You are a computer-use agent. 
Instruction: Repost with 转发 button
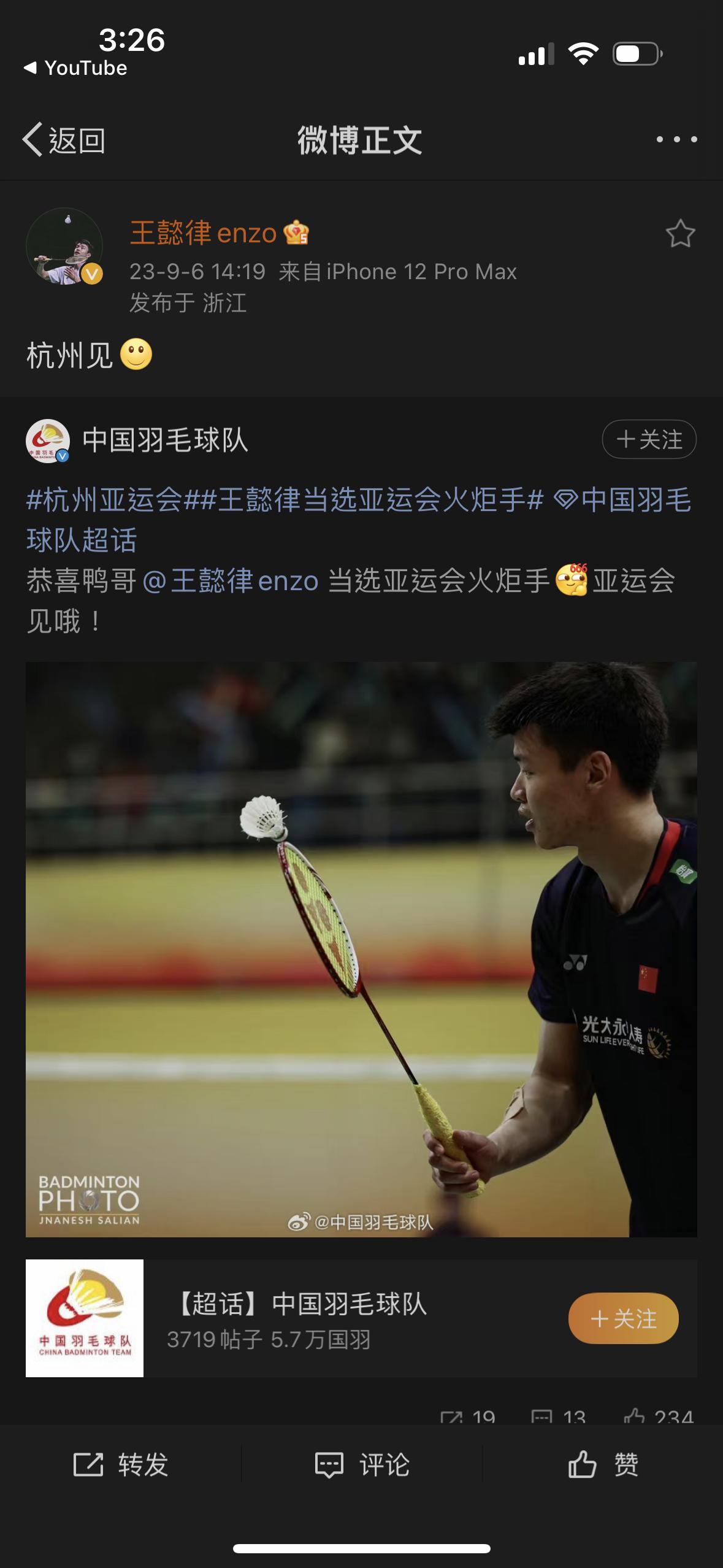point(121,1466)
